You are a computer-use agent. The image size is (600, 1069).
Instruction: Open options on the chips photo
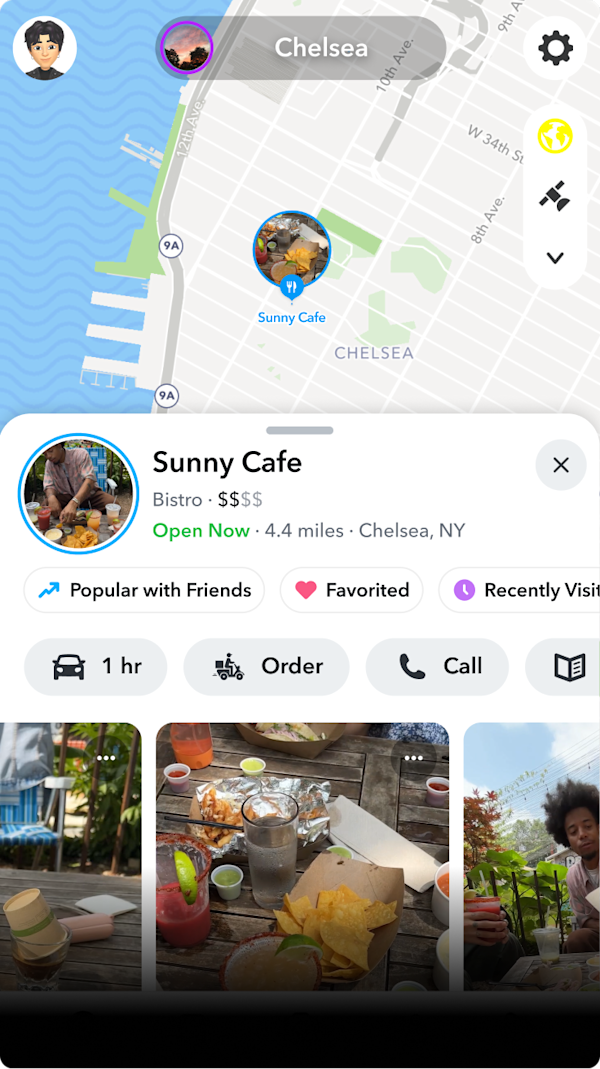pos(414,758)
